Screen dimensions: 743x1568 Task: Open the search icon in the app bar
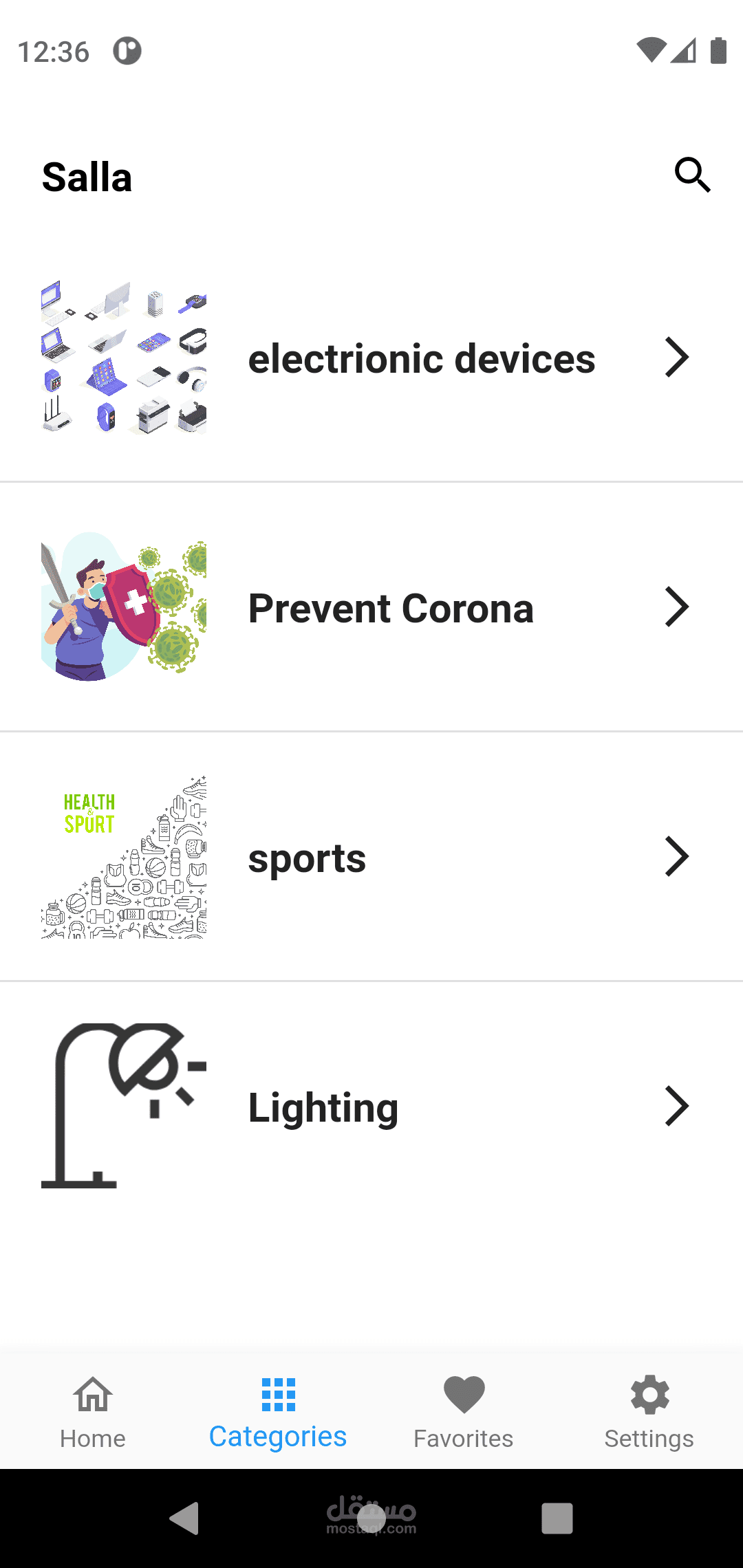pos(692,175)
